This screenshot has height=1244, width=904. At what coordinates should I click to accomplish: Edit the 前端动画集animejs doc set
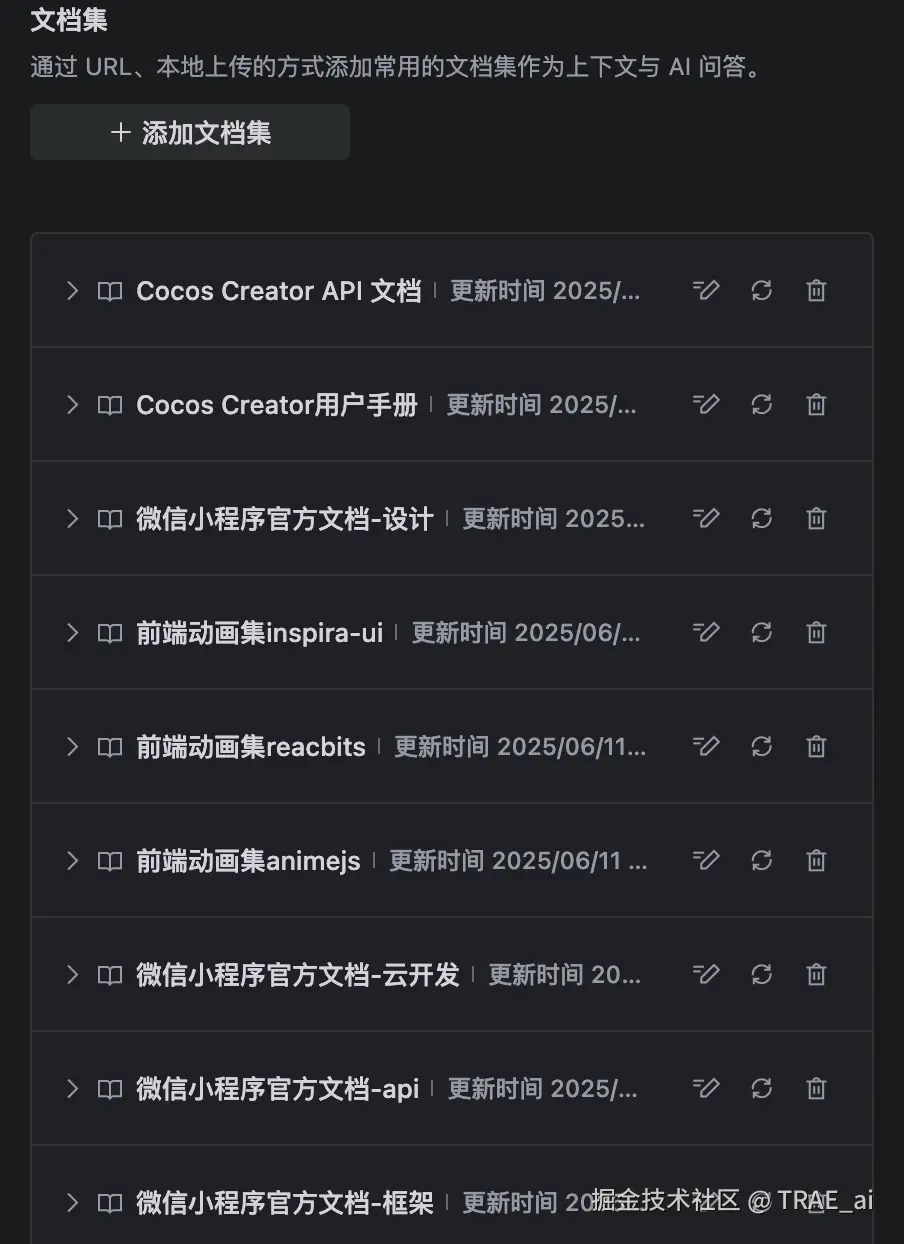point(706,861)
